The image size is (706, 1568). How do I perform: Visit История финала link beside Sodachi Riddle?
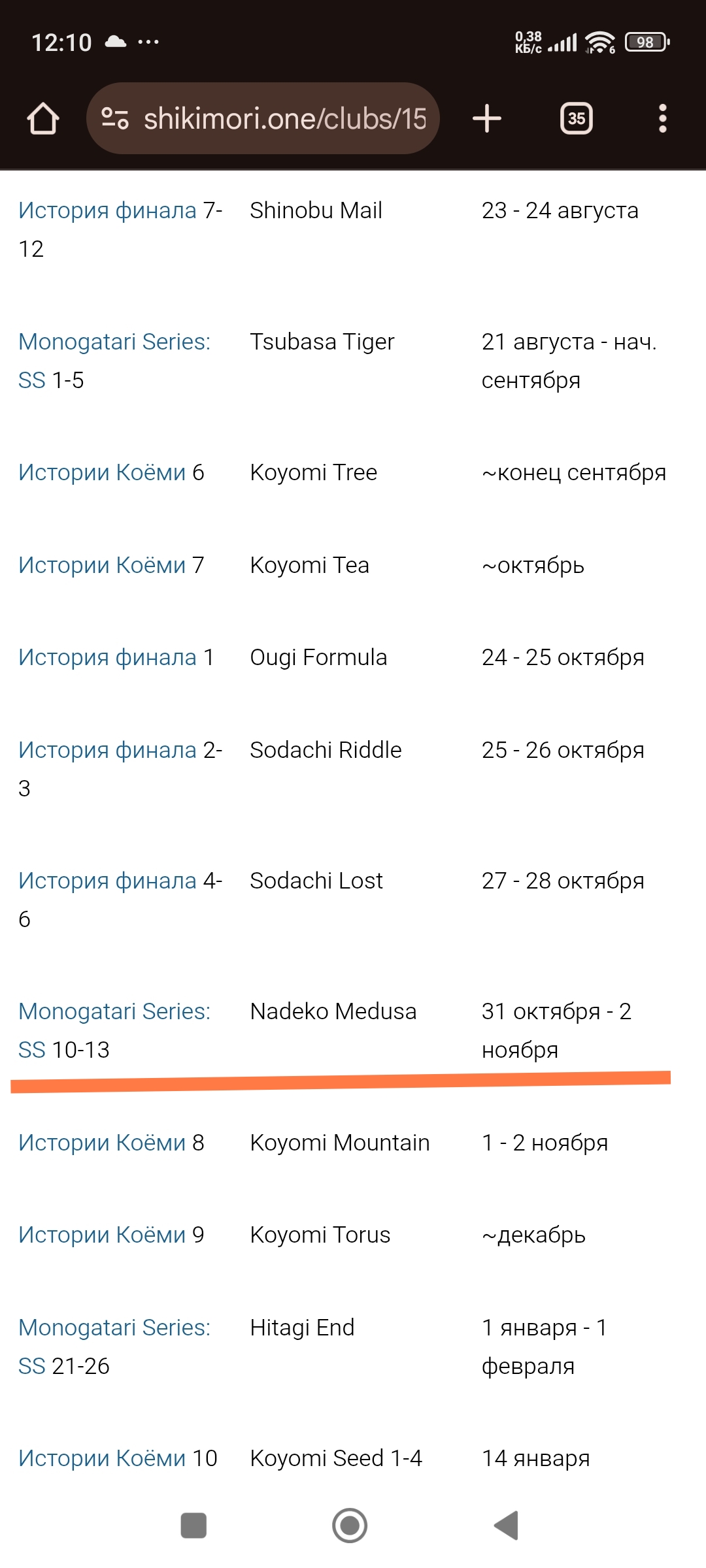coord(108,750)
